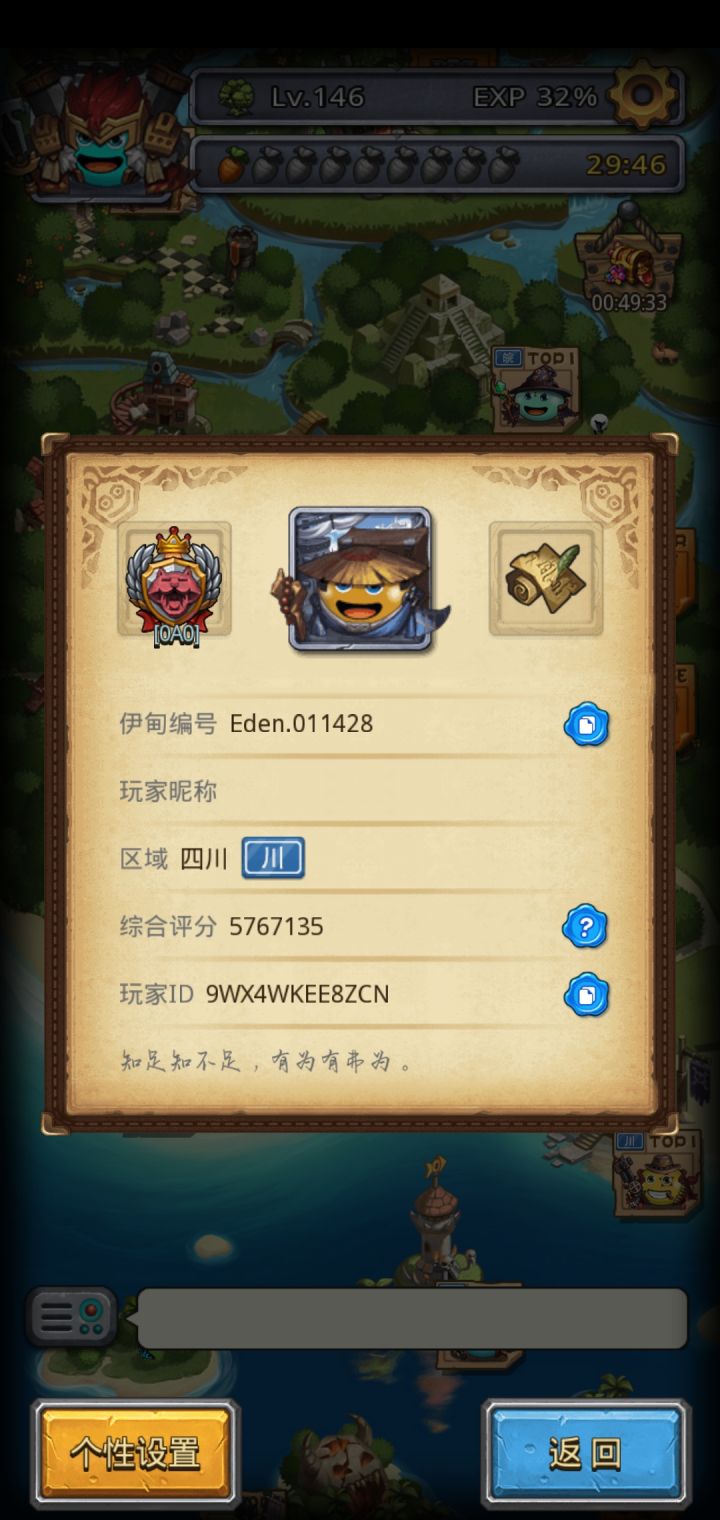
Task: Click the player avatar portrait in the profile card
Action: [x=362, y=580]
